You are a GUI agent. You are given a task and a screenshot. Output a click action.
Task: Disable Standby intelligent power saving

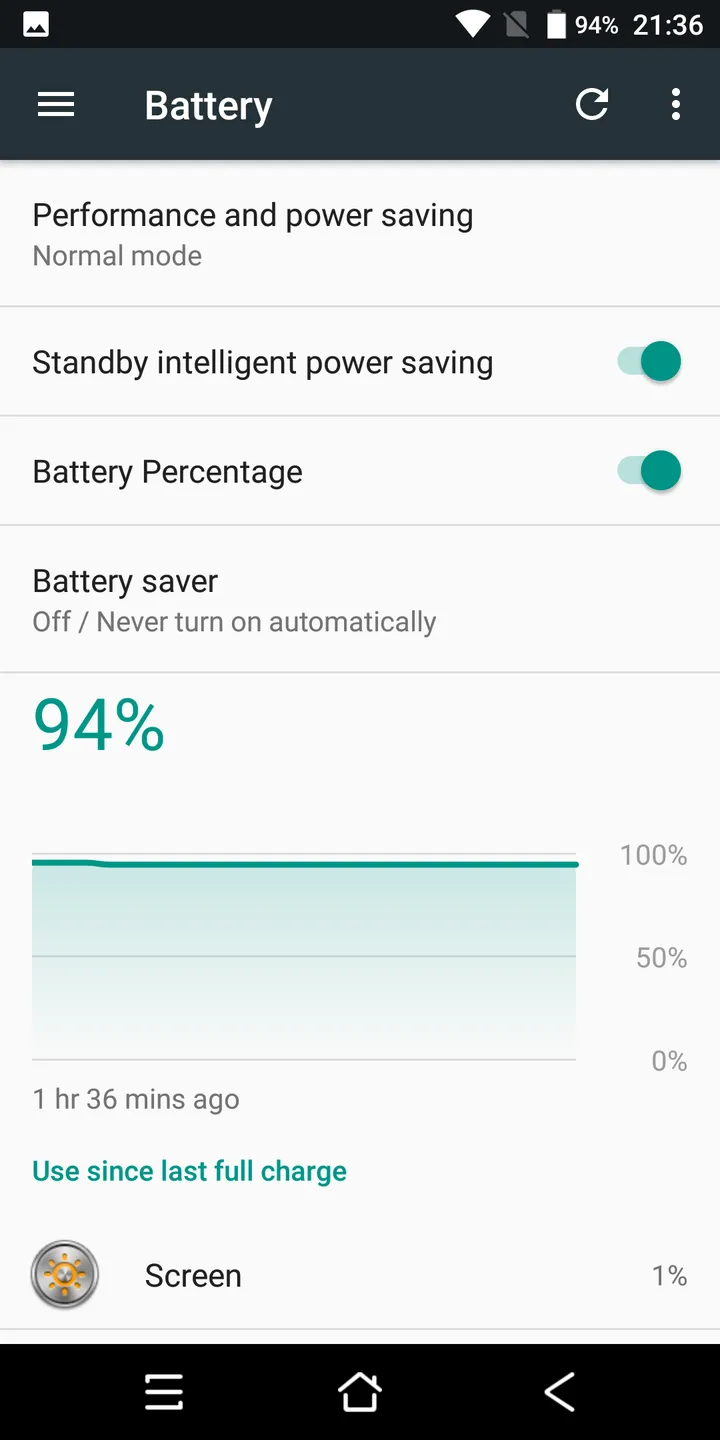649,361
